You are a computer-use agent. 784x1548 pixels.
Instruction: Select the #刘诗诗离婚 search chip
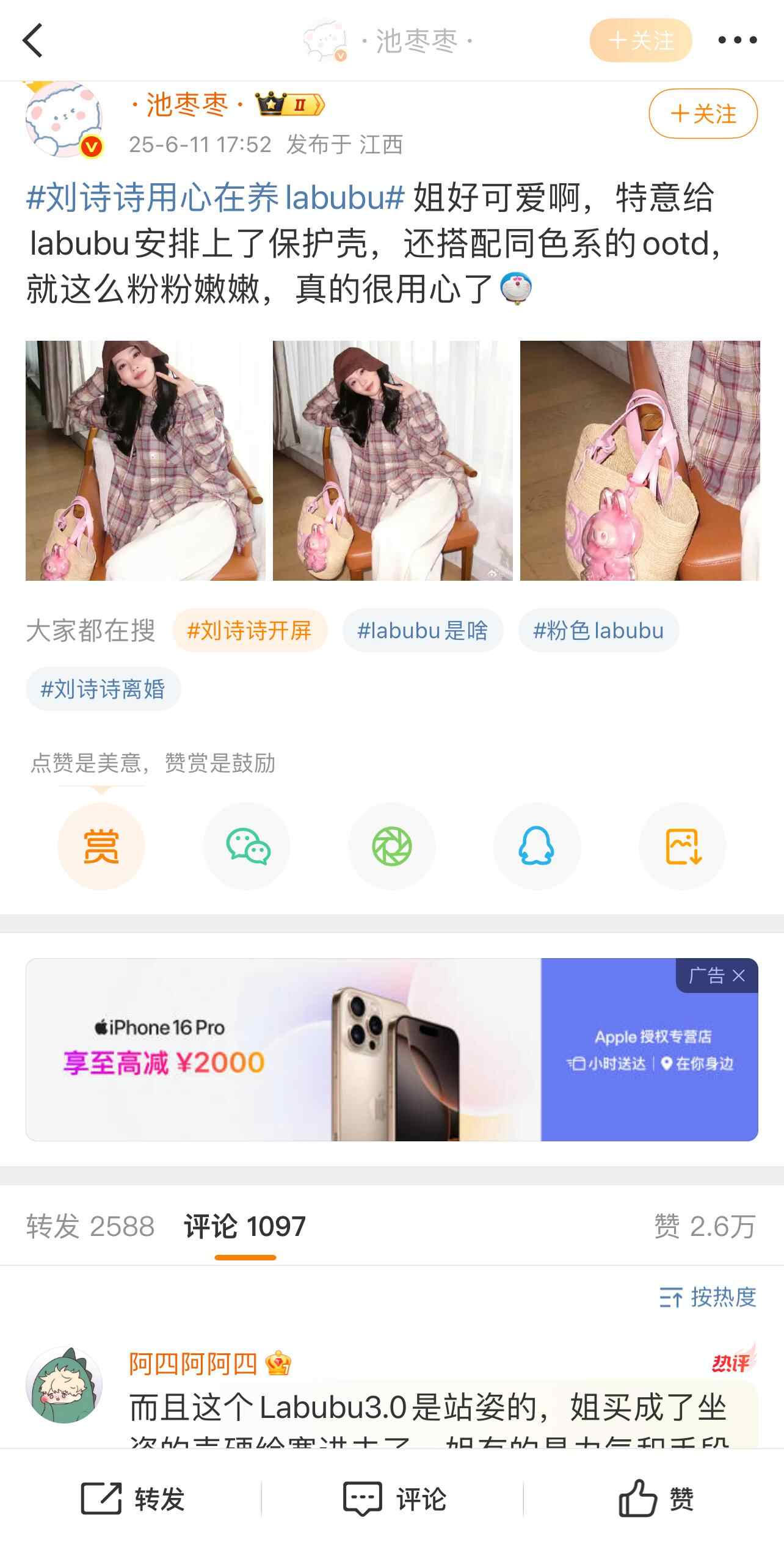(x=103, y=689)
